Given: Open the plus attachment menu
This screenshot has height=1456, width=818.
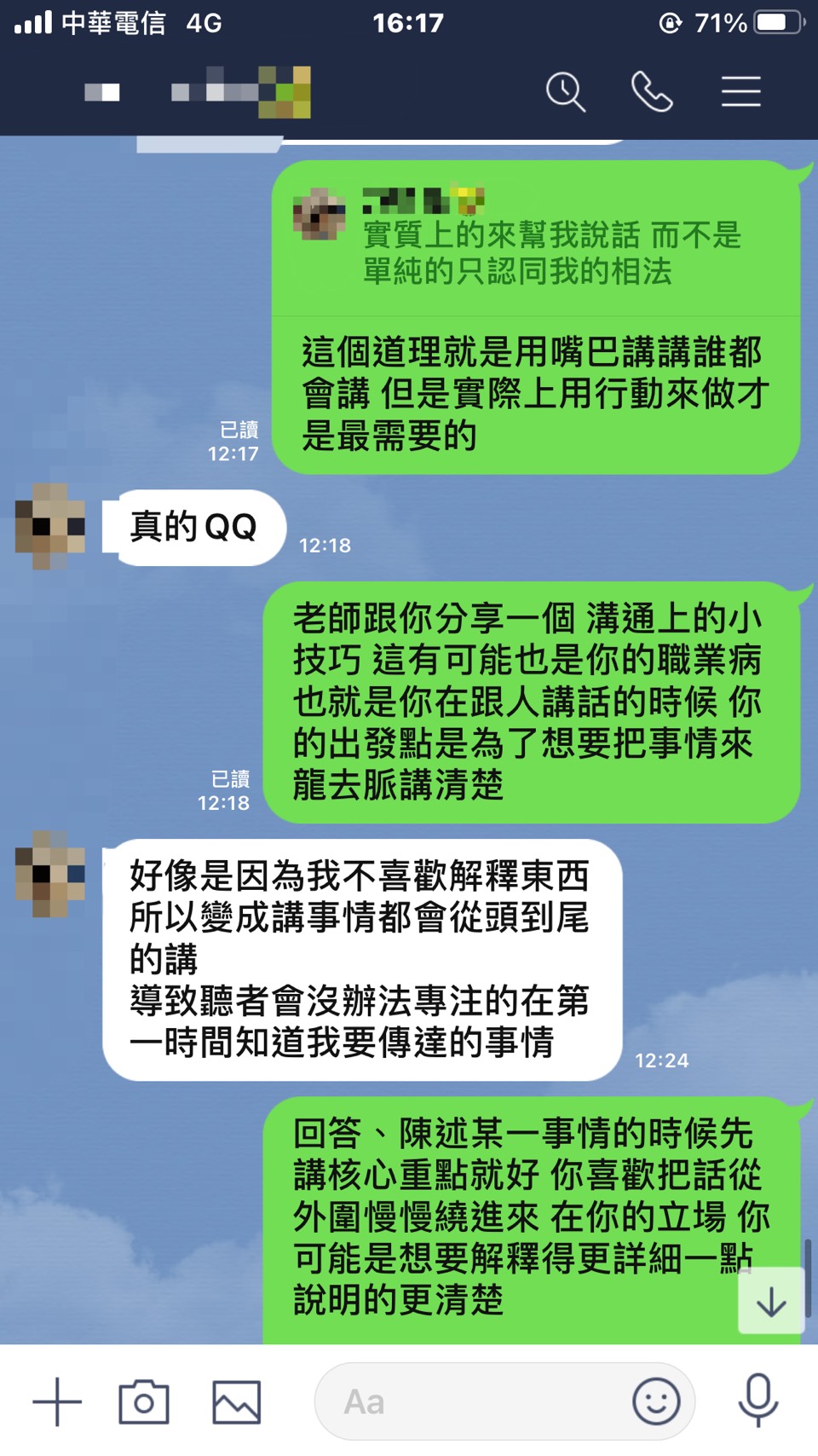Looking at the screenshot, I should (57, 1401).
